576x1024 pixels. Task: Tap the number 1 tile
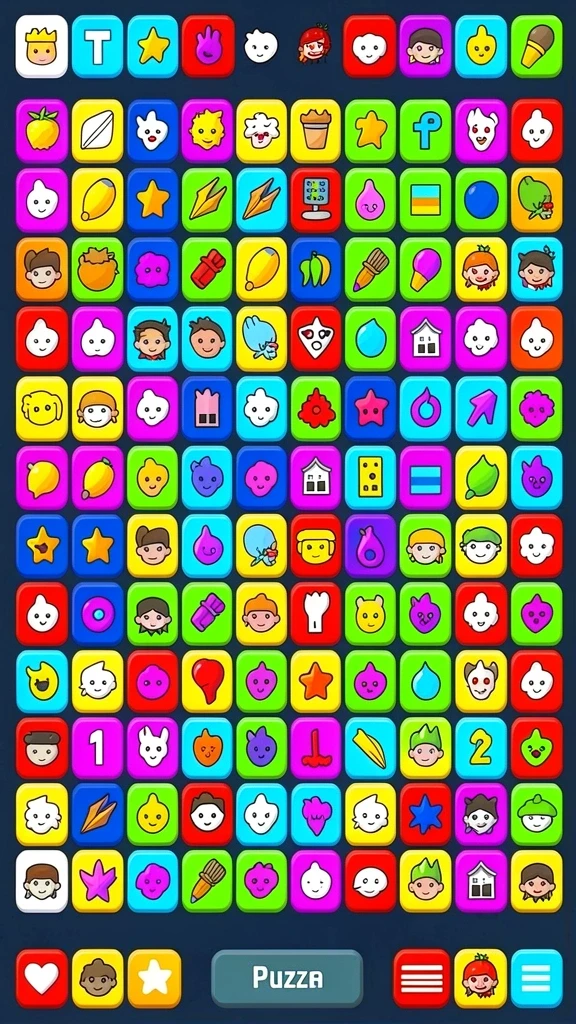[97, 748]
